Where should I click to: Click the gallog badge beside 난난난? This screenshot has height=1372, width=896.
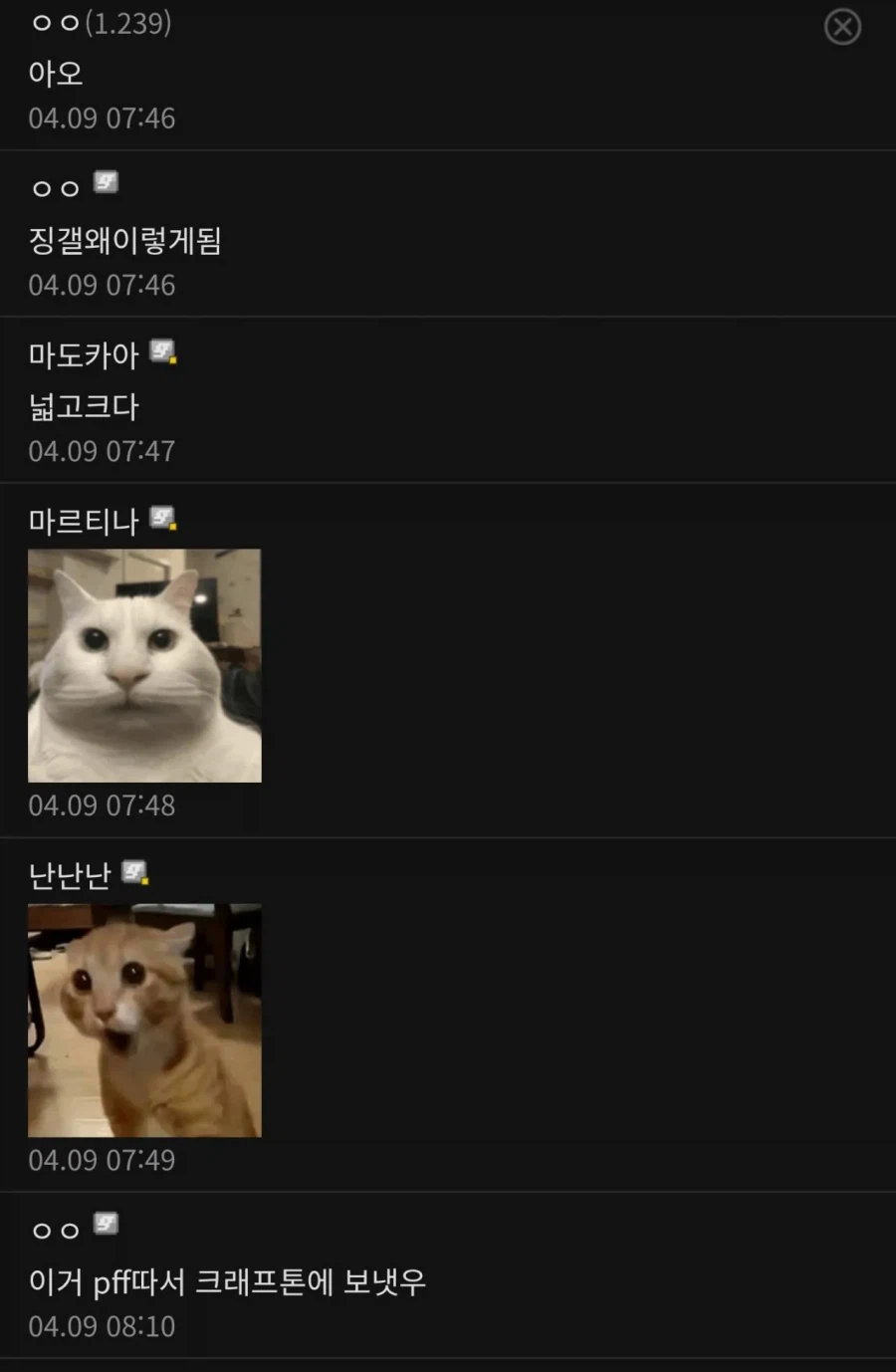coord(132,870)
